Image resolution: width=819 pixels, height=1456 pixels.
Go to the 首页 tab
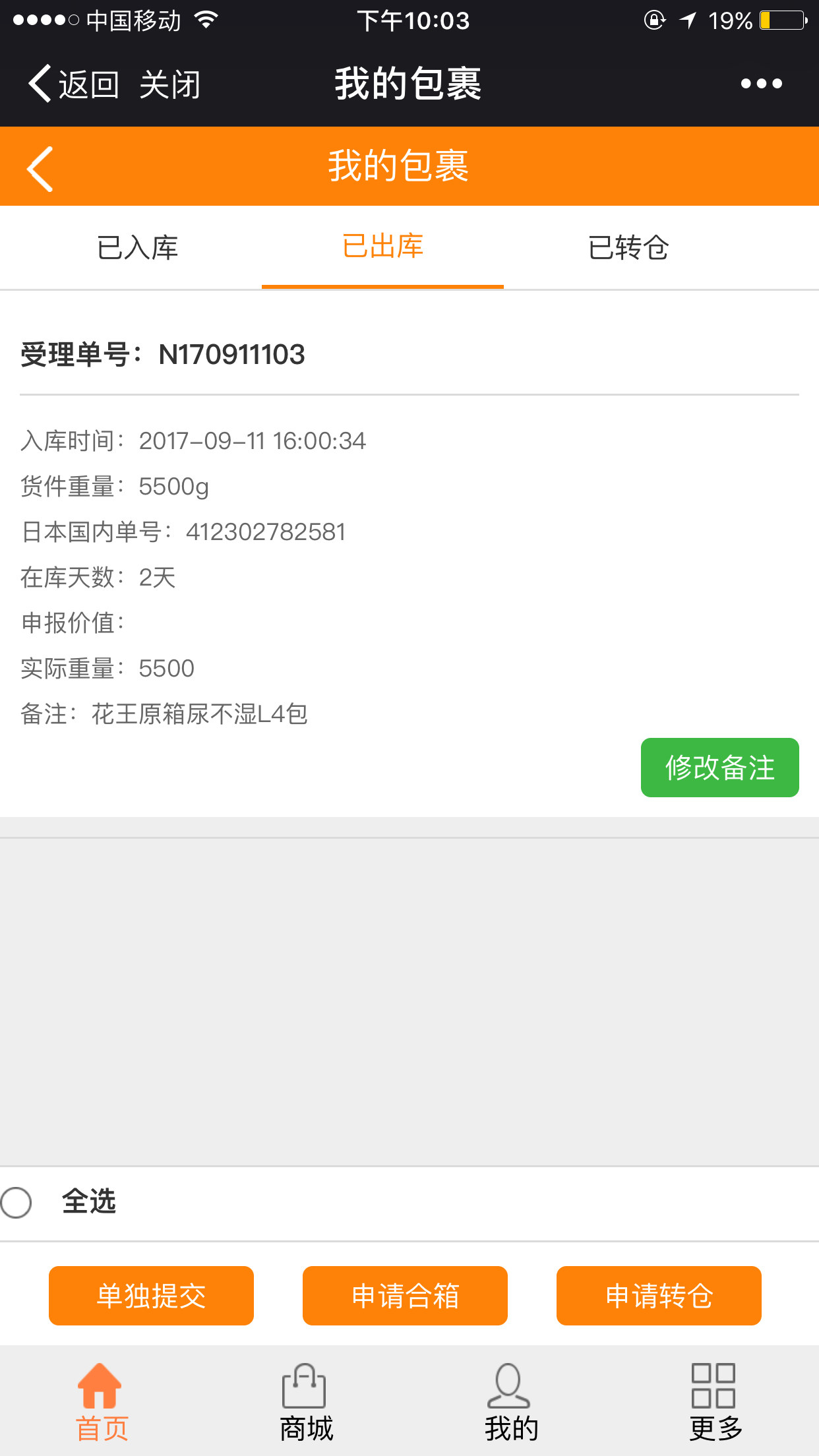tap(102, 1401)
